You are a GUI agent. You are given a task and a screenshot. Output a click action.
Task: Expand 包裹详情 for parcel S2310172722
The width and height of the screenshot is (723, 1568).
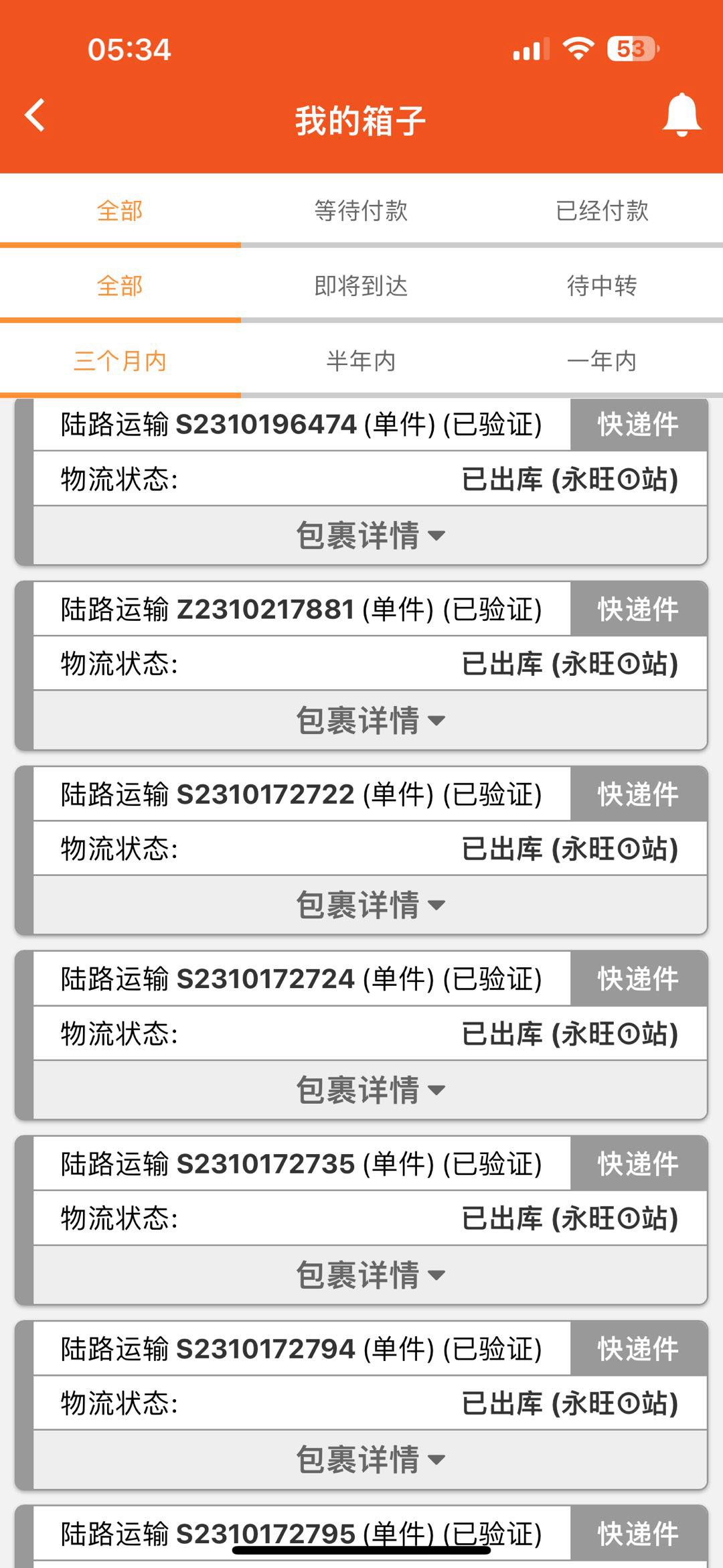pos(370,905)
